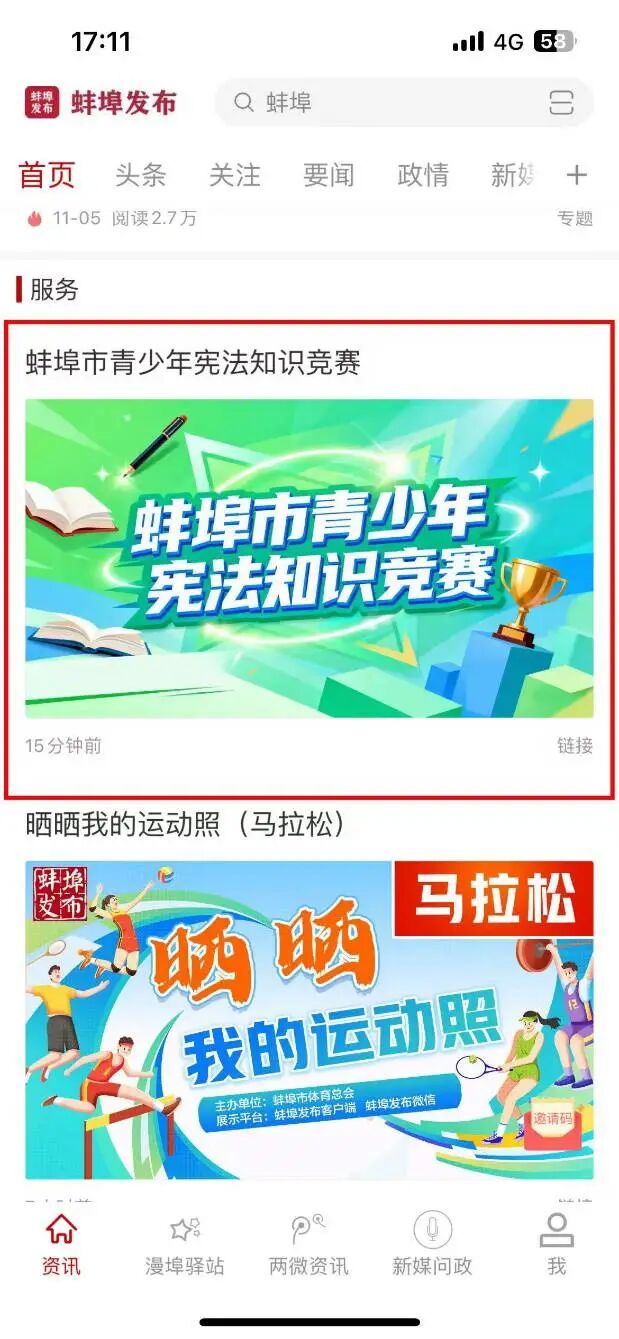Select the 政情 tab
Viewport: 619px width, 1339px height.
click(422, 176)
